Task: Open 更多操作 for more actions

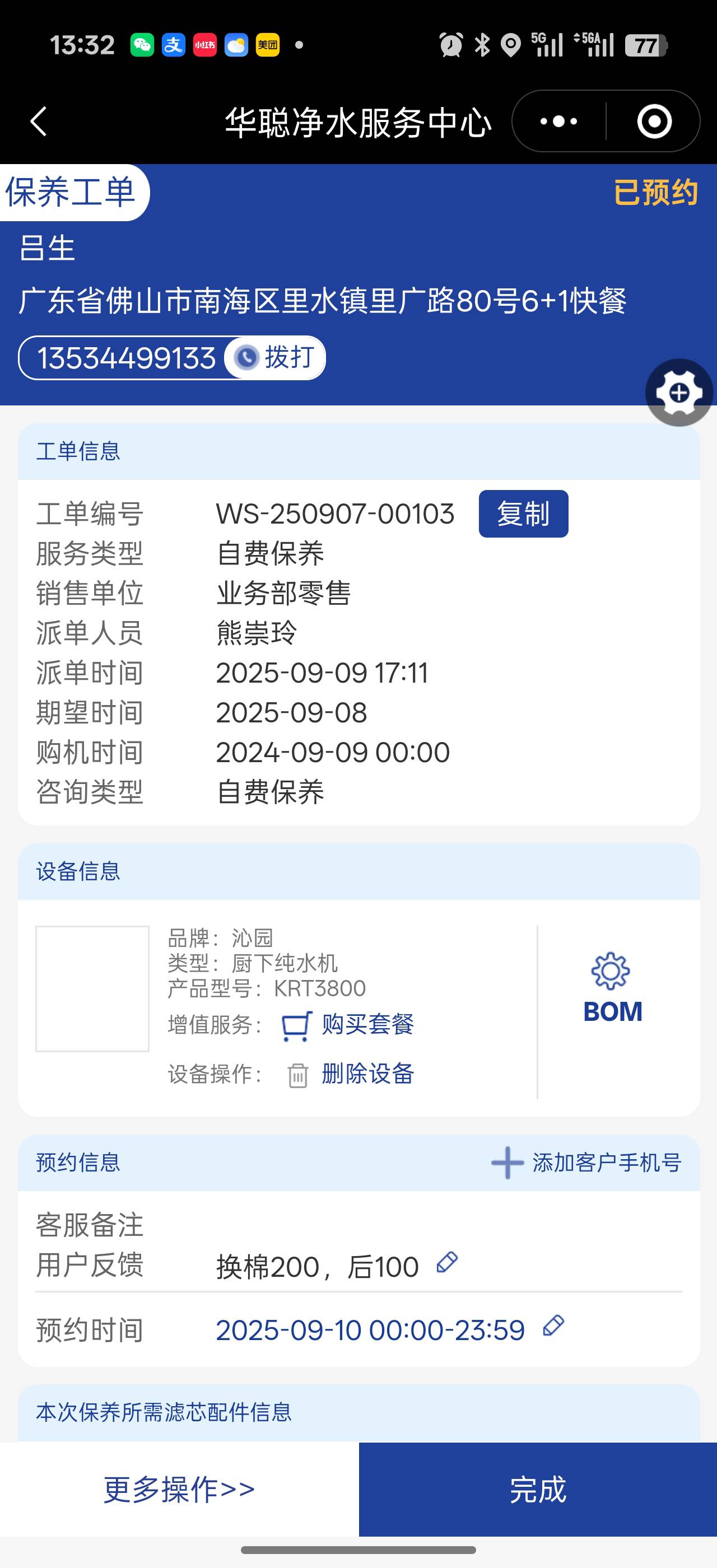Action: (x=179, y=1489)
